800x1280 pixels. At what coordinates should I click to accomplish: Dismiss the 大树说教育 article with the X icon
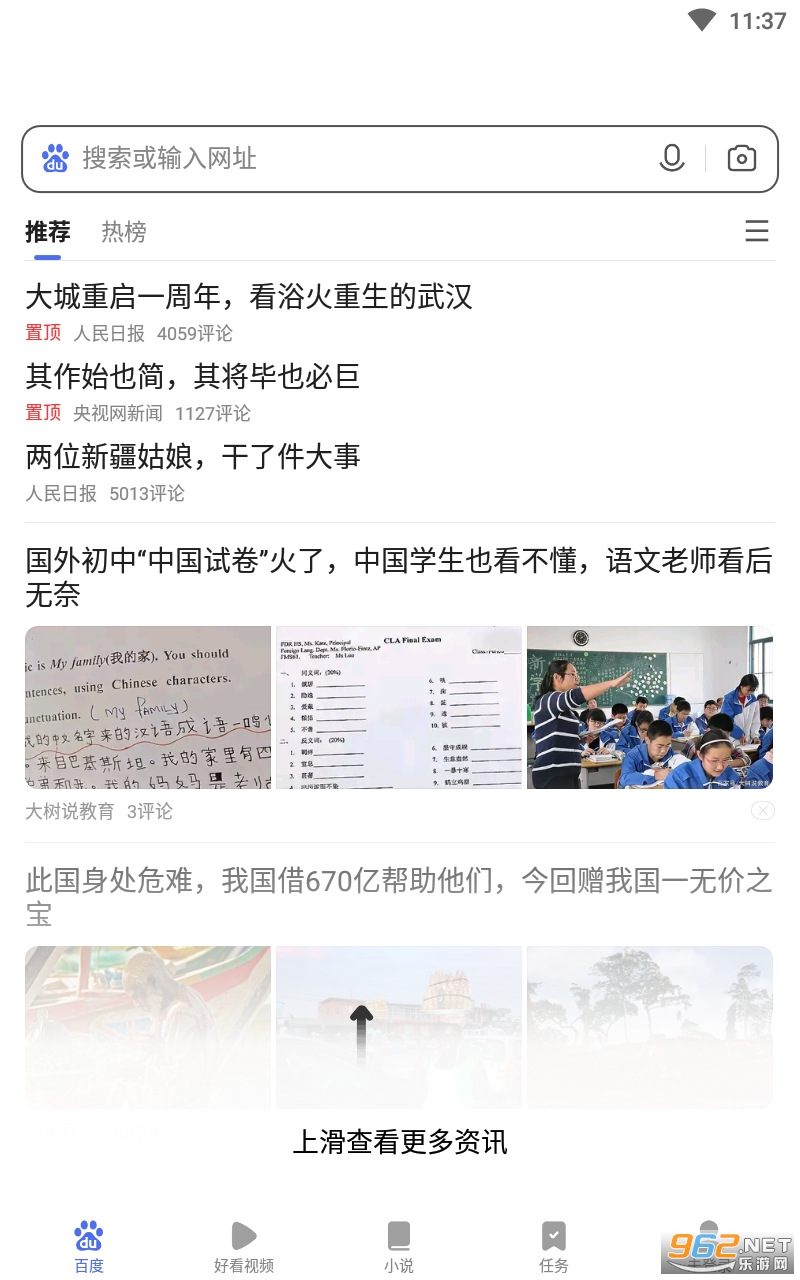[763, 811]
